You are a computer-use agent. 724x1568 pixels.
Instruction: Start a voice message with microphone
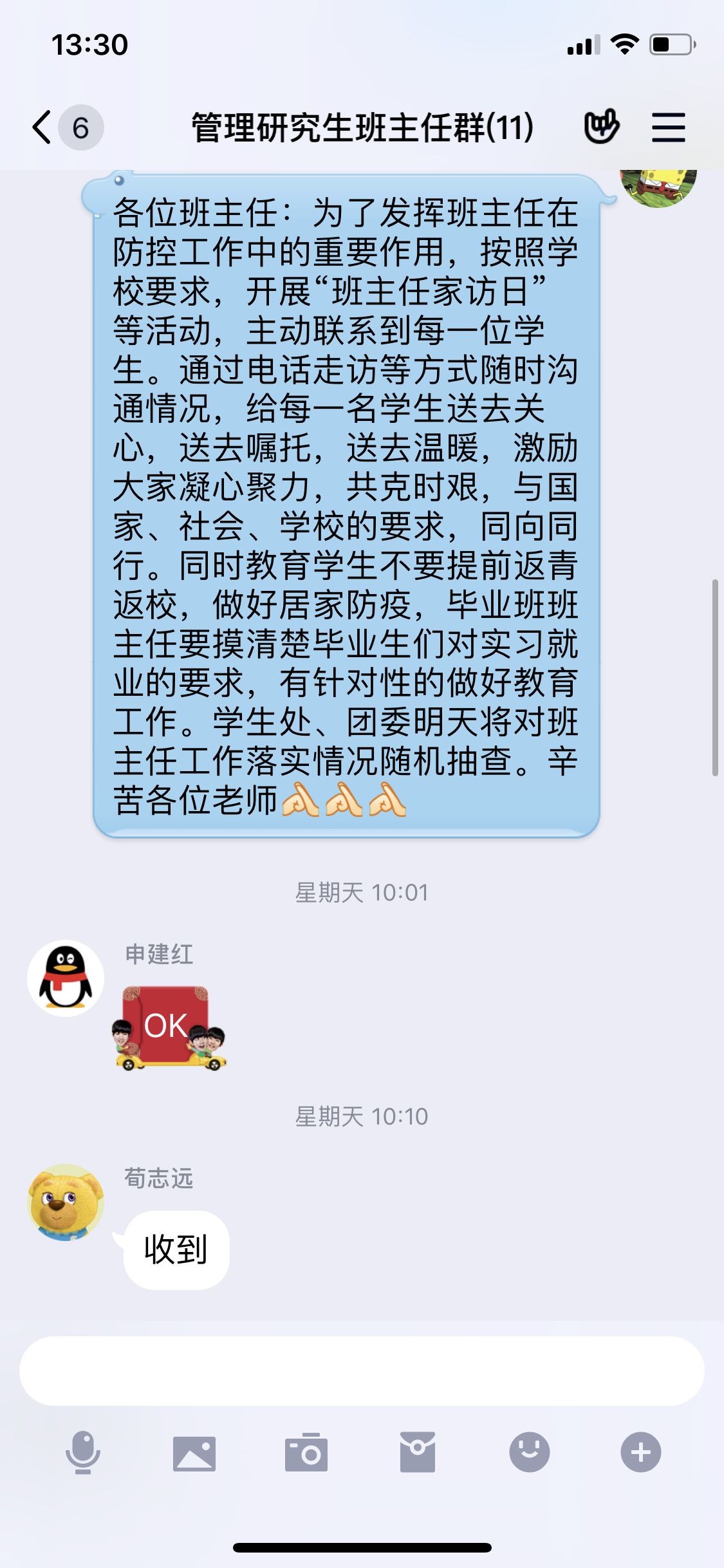pos(83,1452)
